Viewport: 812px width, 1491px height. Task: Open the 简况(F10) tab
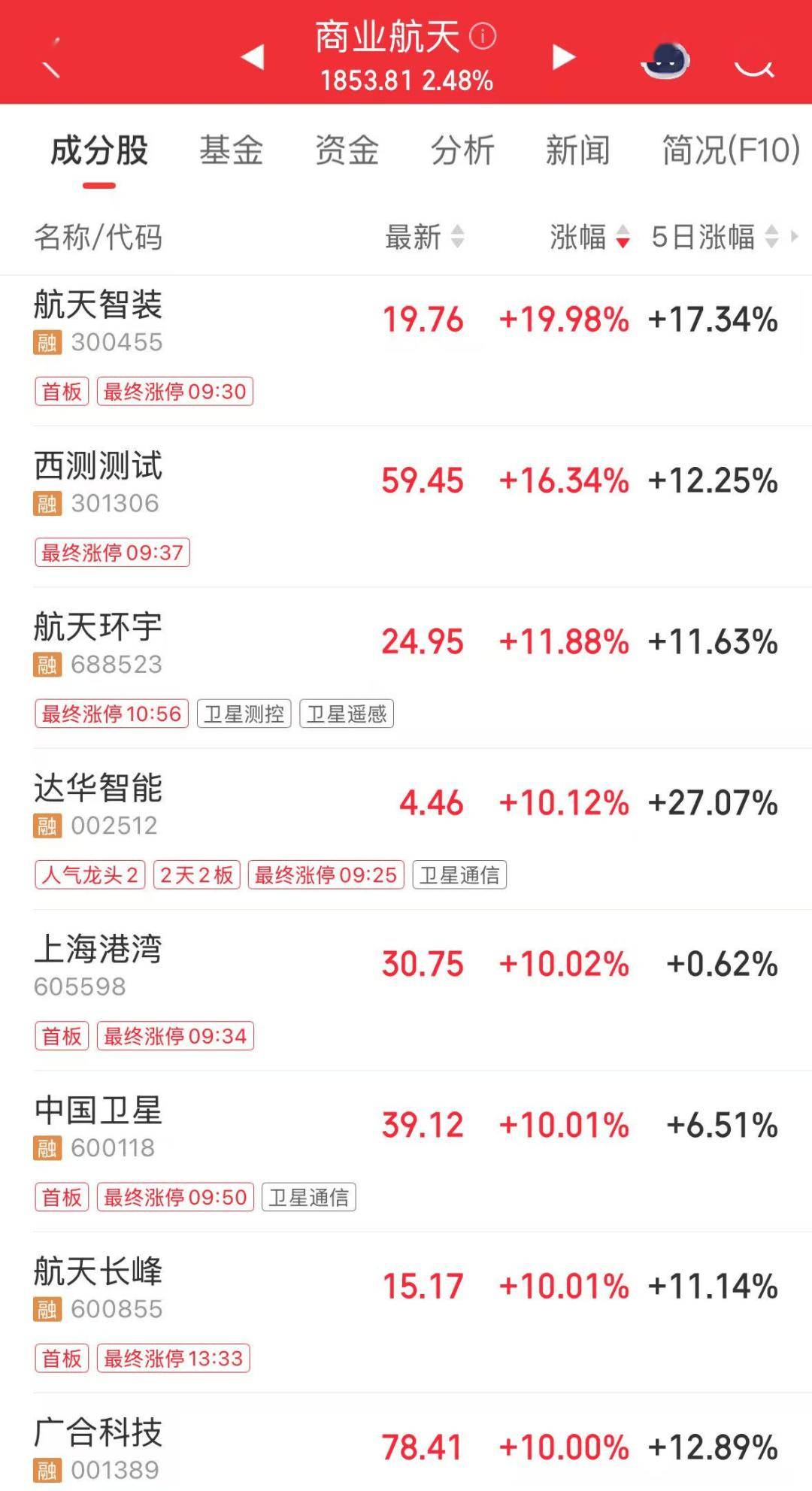click(730, 150)
